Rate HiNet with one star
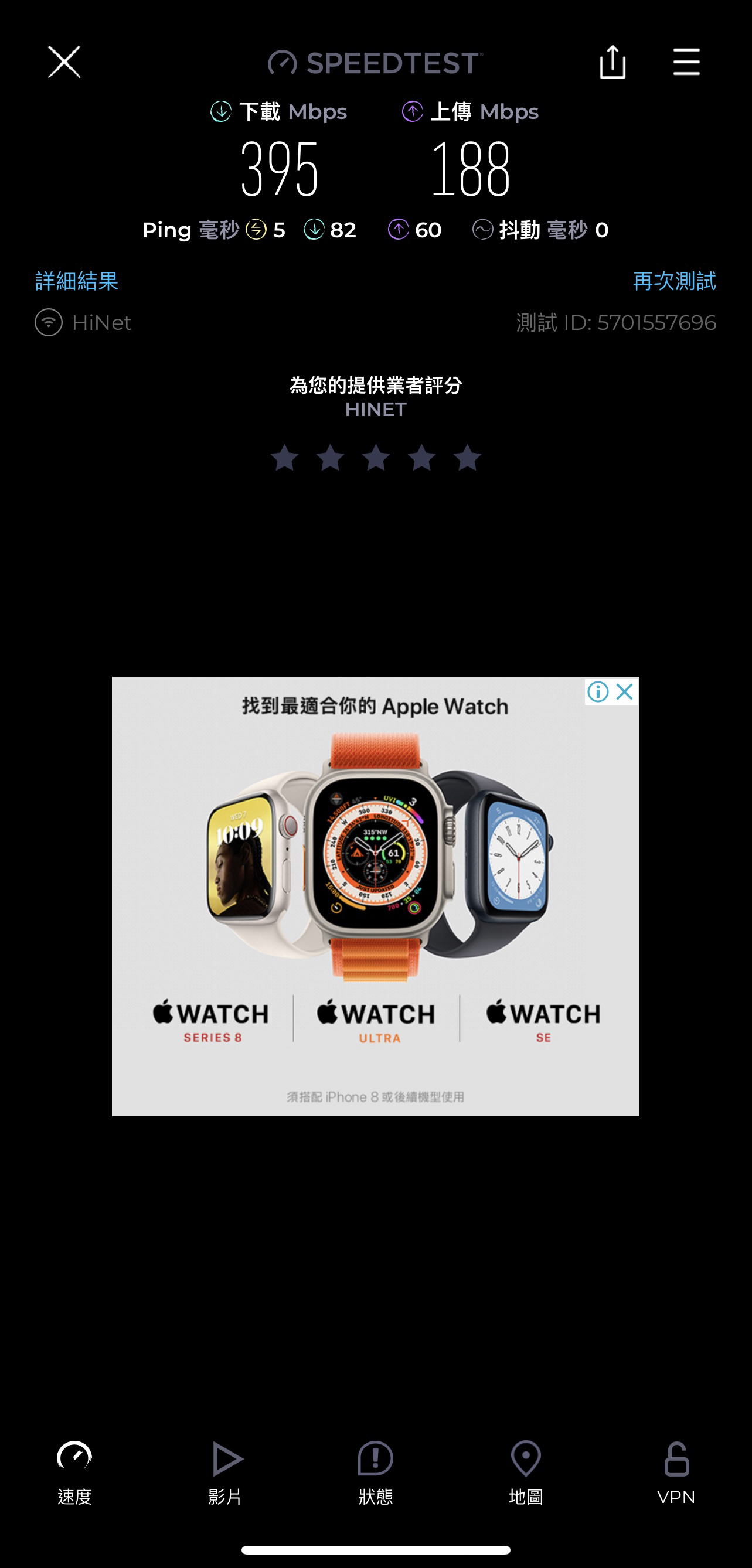The width and height of the screenshot is (752, 1568). tap(284, 458)
